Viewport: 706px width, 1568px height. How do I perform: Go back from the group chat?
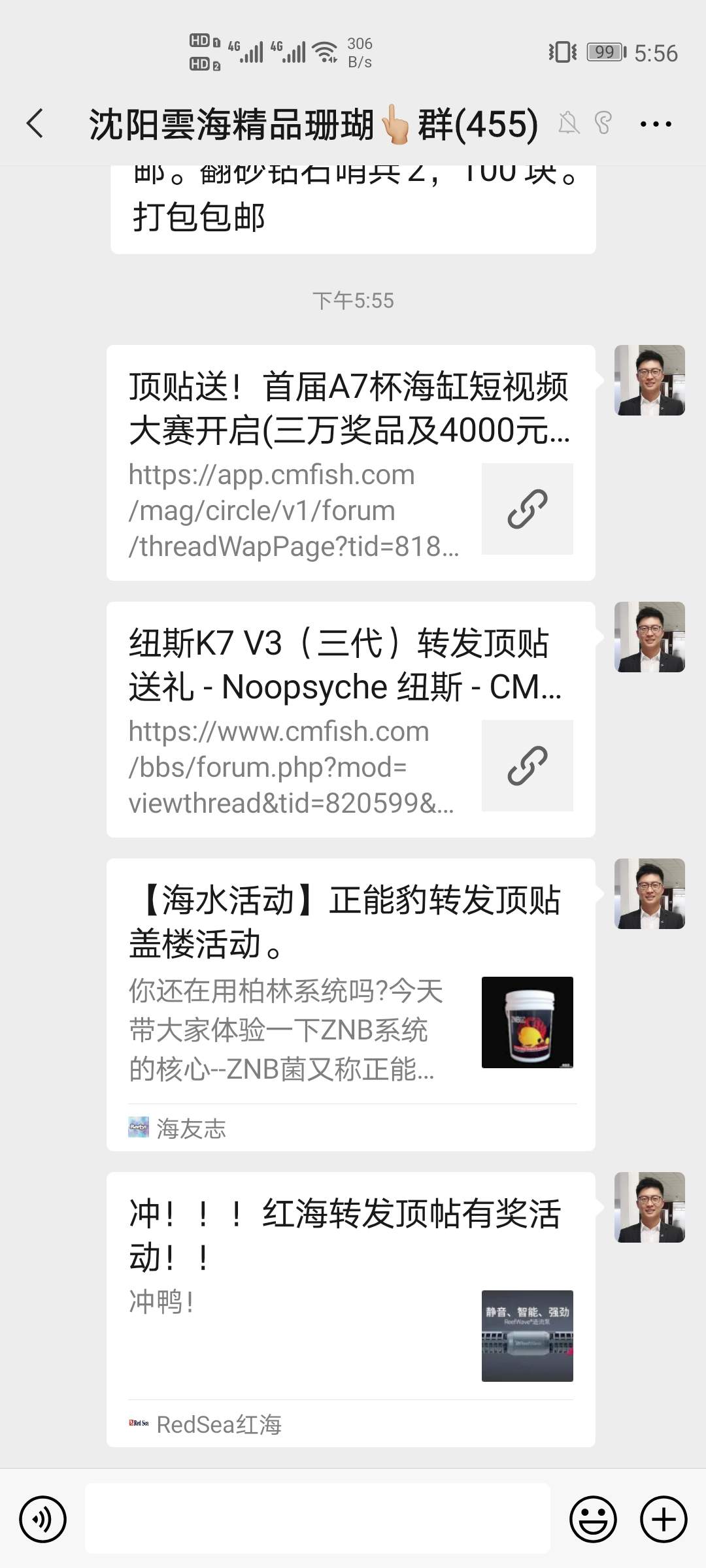coord(35,123)
